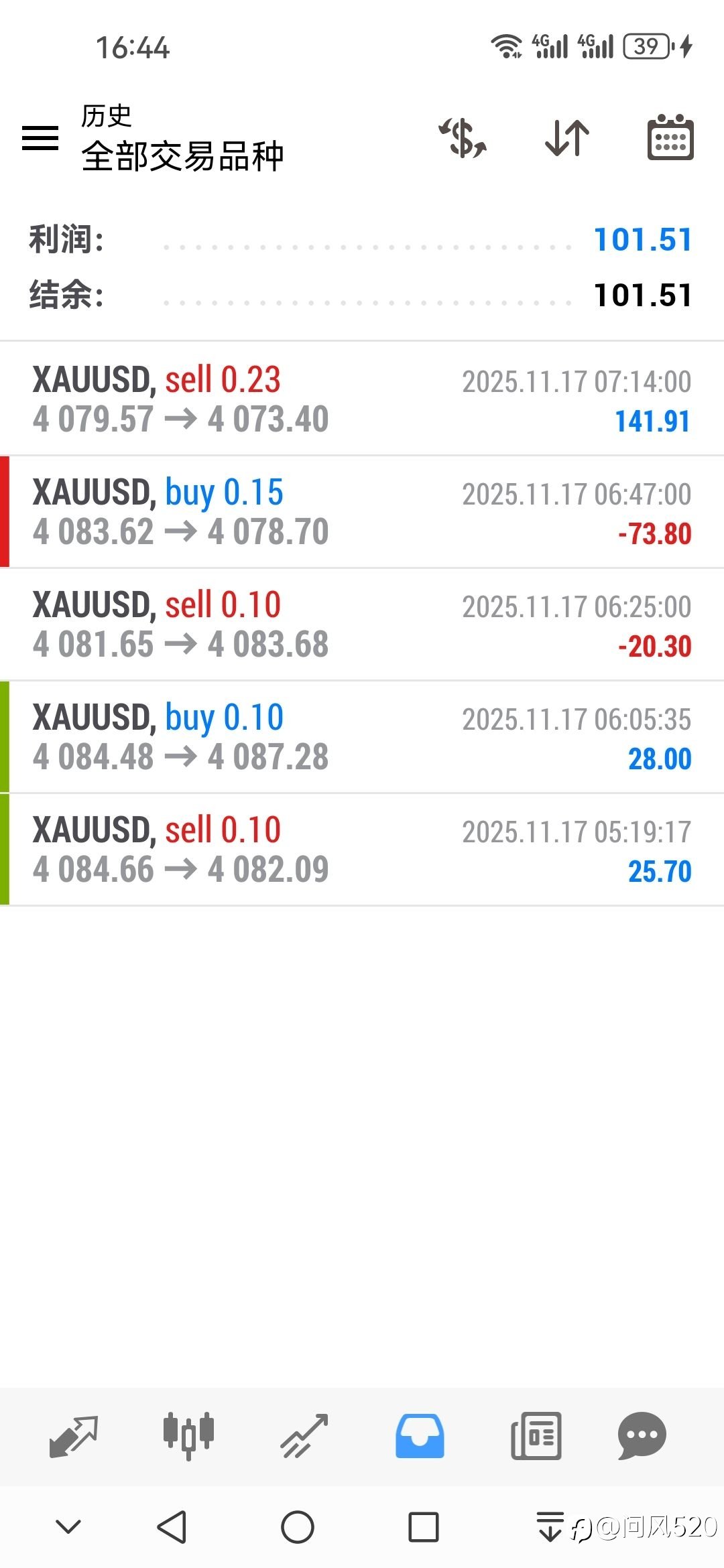Expand the sell 0.10 trade from 05:19:17
Viewport: 724px width, 1568px height.
(362, 850)
